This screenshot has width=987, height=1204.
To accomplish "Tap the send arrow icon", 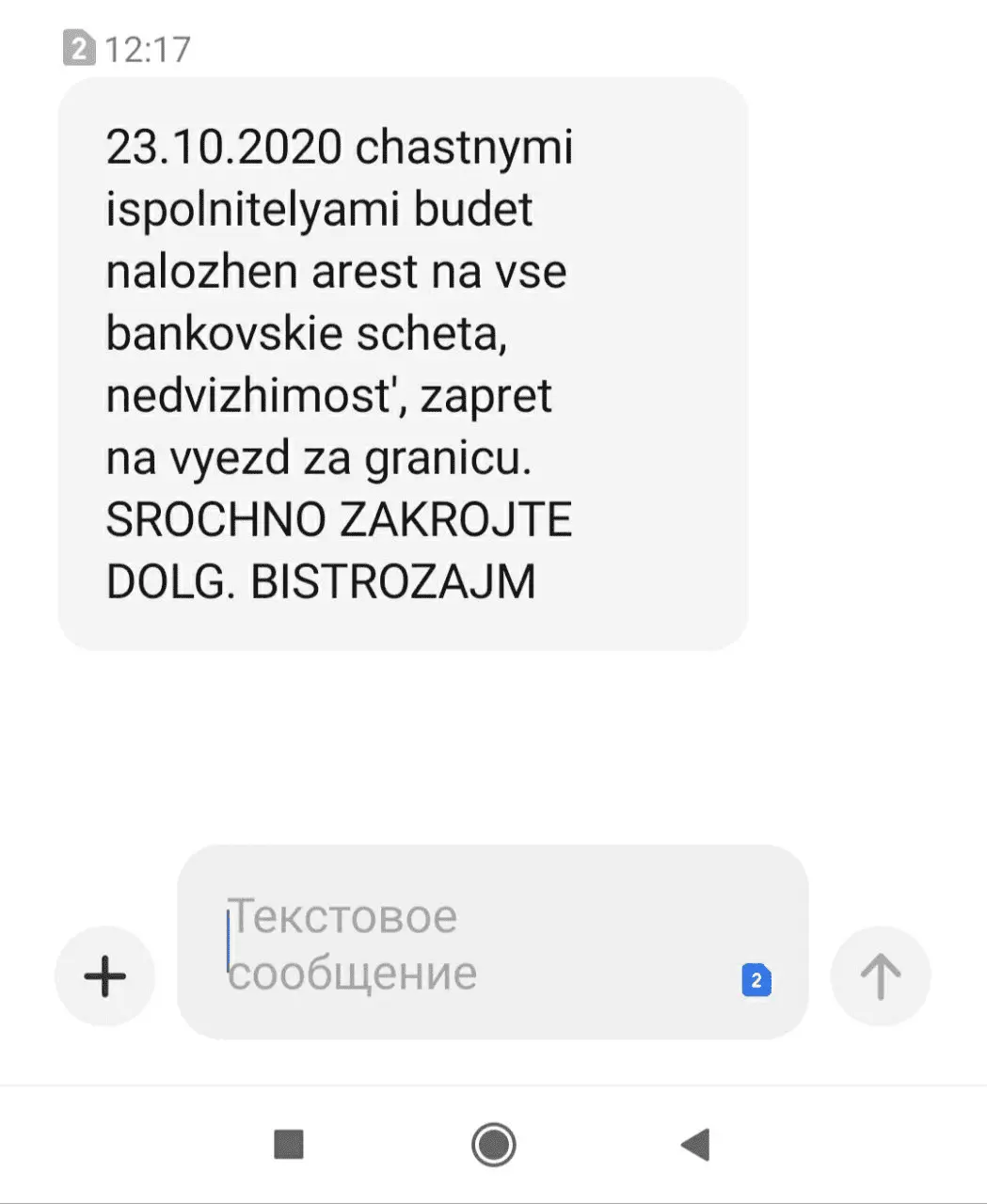I will pos(880,975).
